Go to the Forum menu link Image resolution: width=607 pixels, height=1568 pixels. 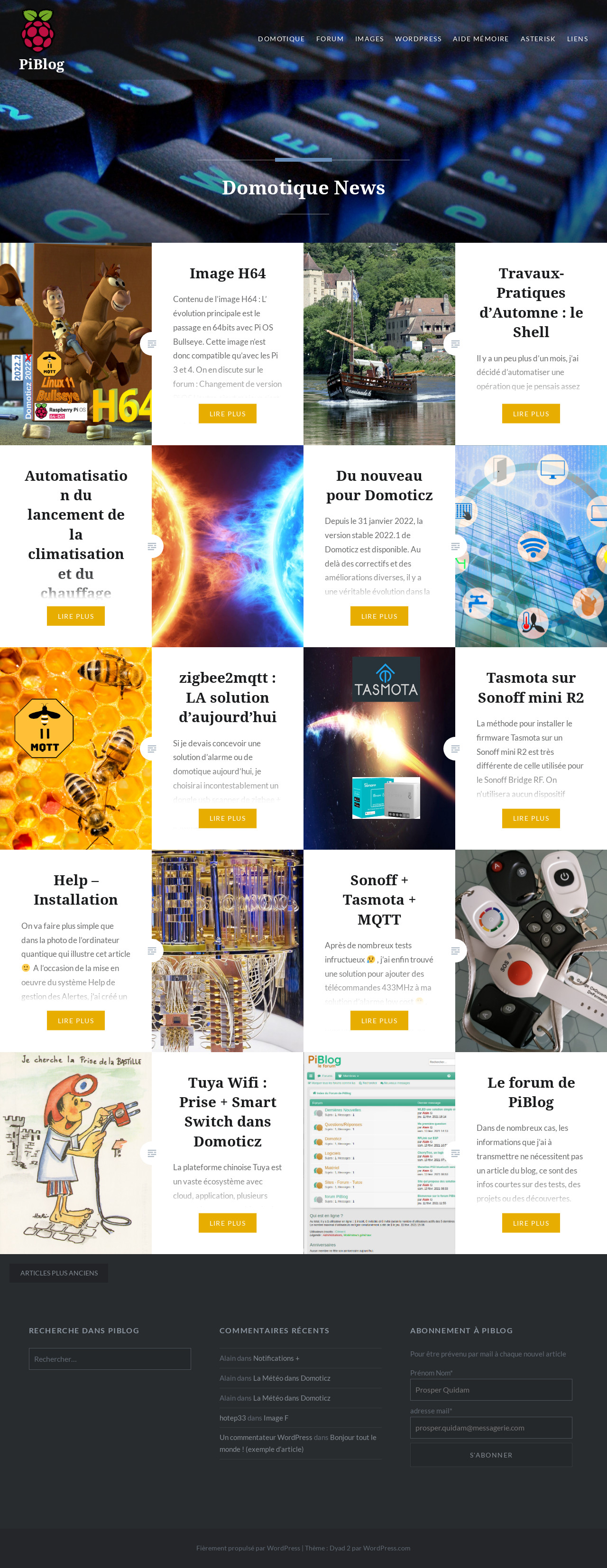click(x=330, y=39)
